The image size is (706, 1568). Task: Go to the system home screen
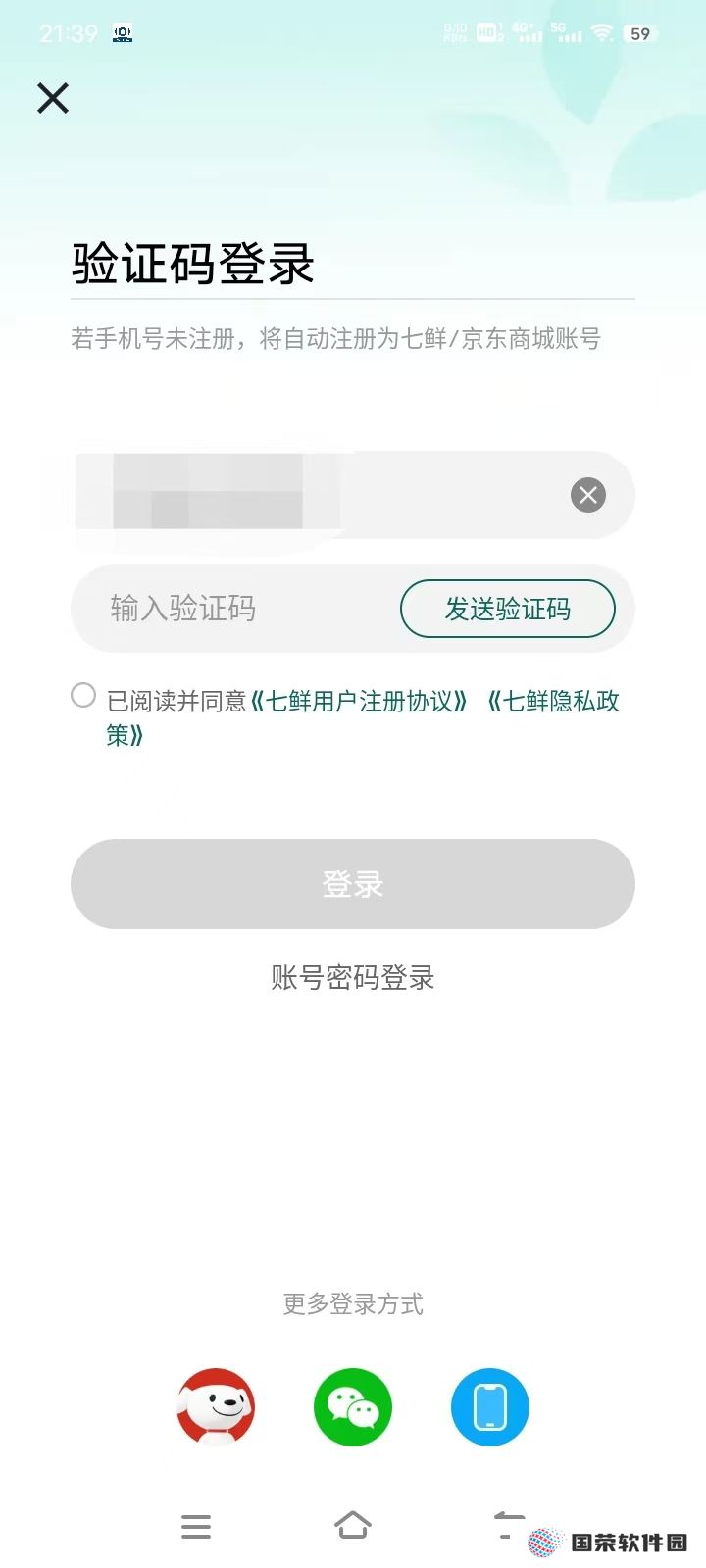353,1526
